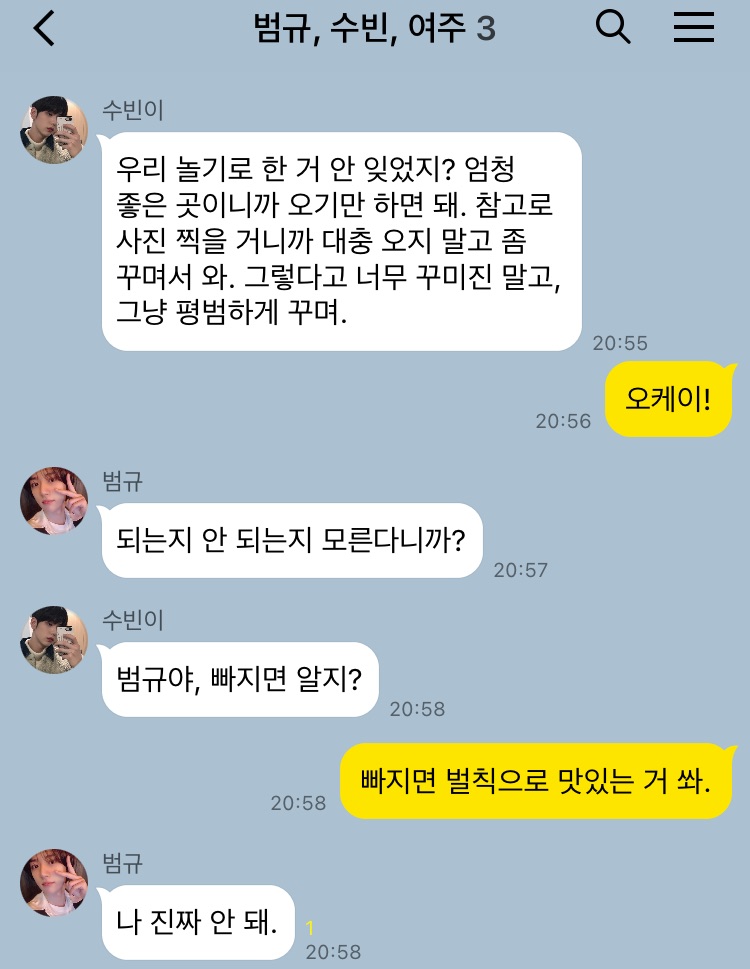Open the chat room hamburger menu

pyautogui.click(x=693, y=28)
